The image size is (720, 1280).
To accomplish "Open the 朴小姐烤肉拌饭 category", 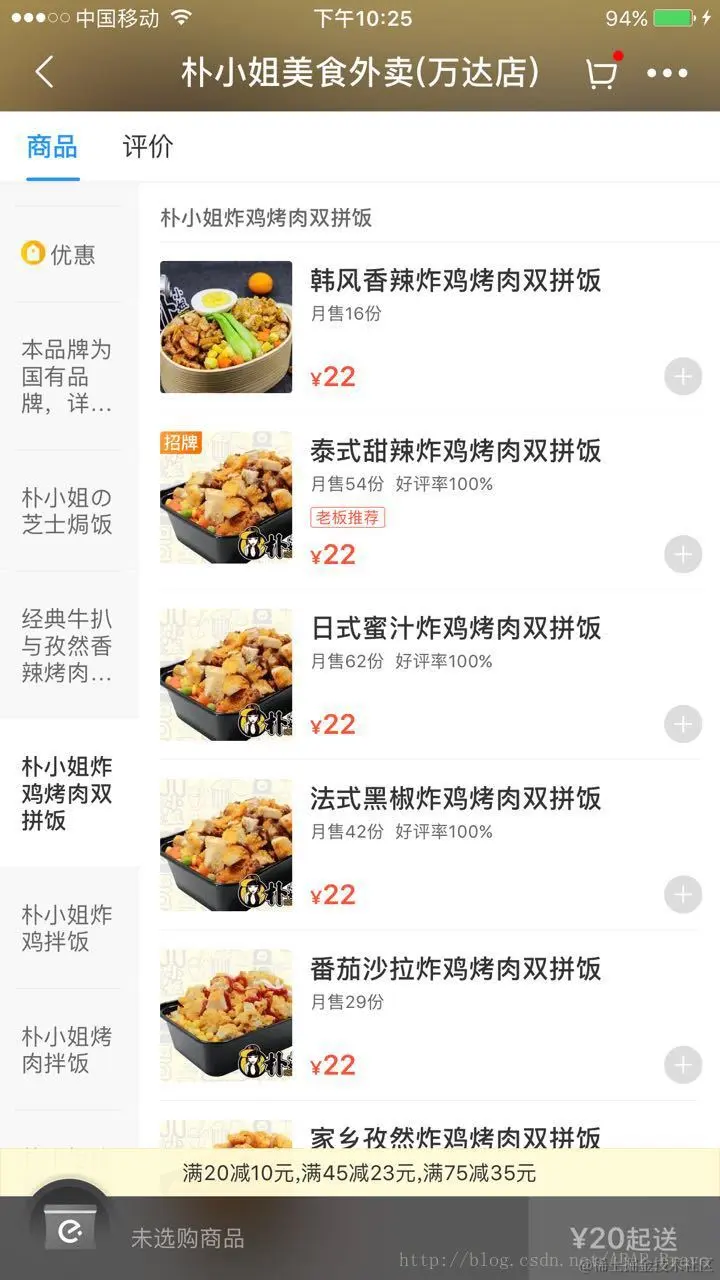I will [67, 1050].
